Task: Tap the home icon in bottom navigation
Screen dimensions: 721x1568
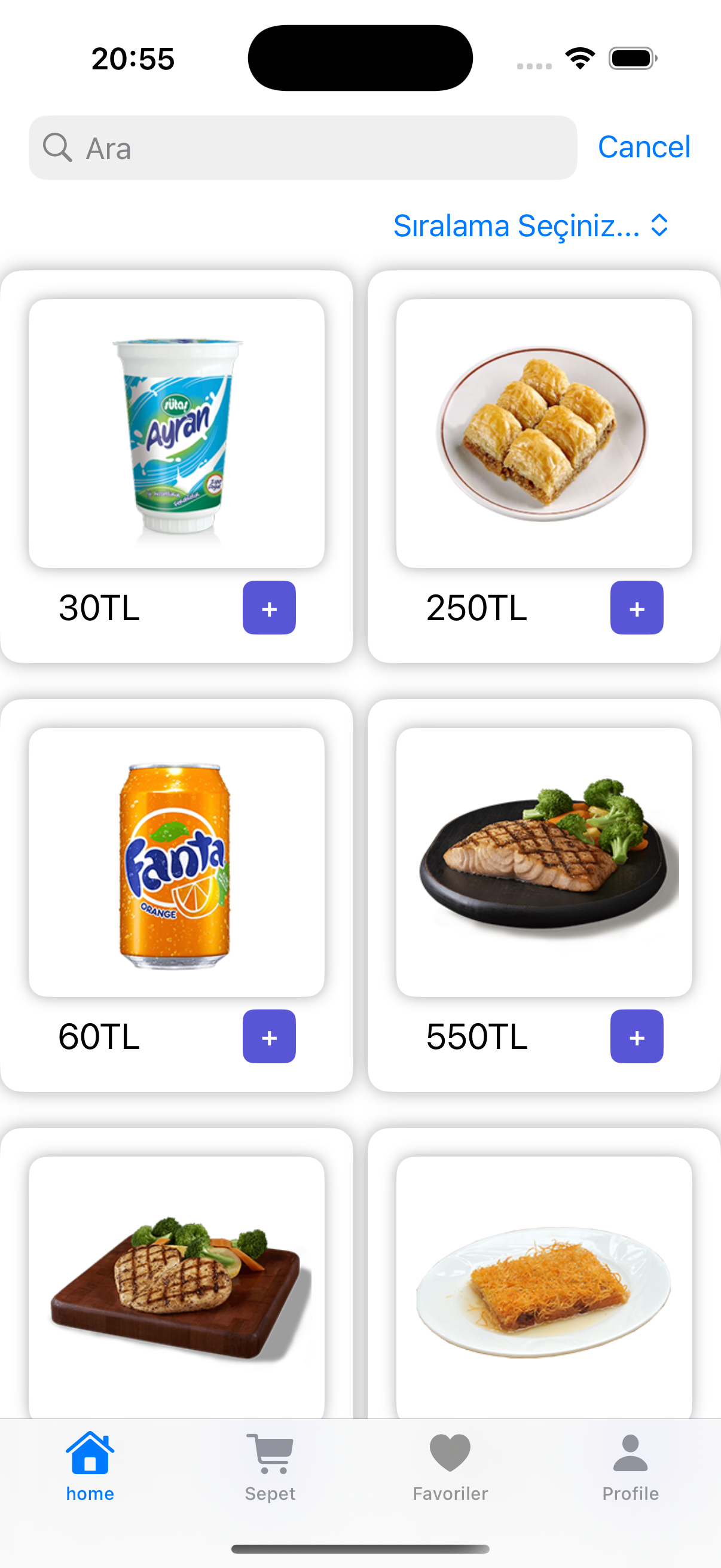Action: (90, 1454)
